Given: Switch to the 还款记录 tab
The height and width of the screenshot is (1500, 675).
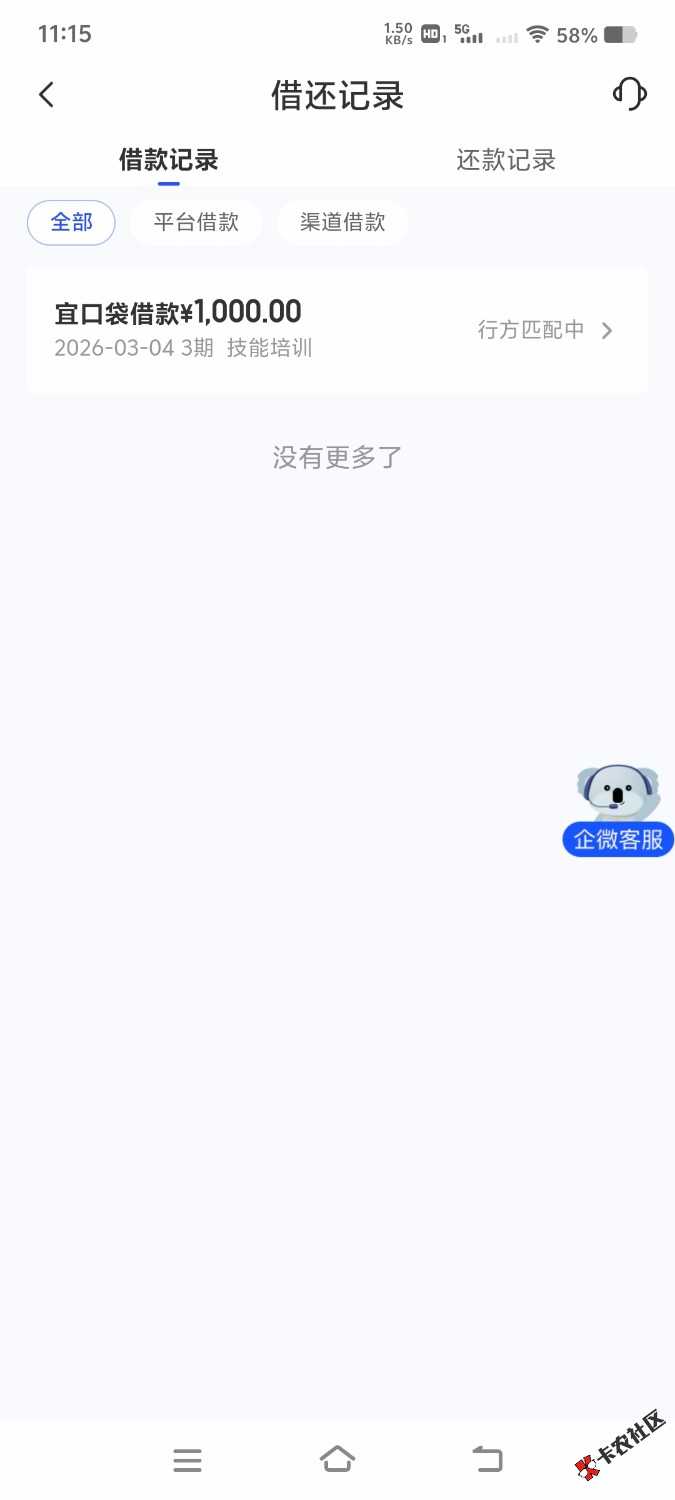Looking at the screenshot, I should (x=506, y=160).
